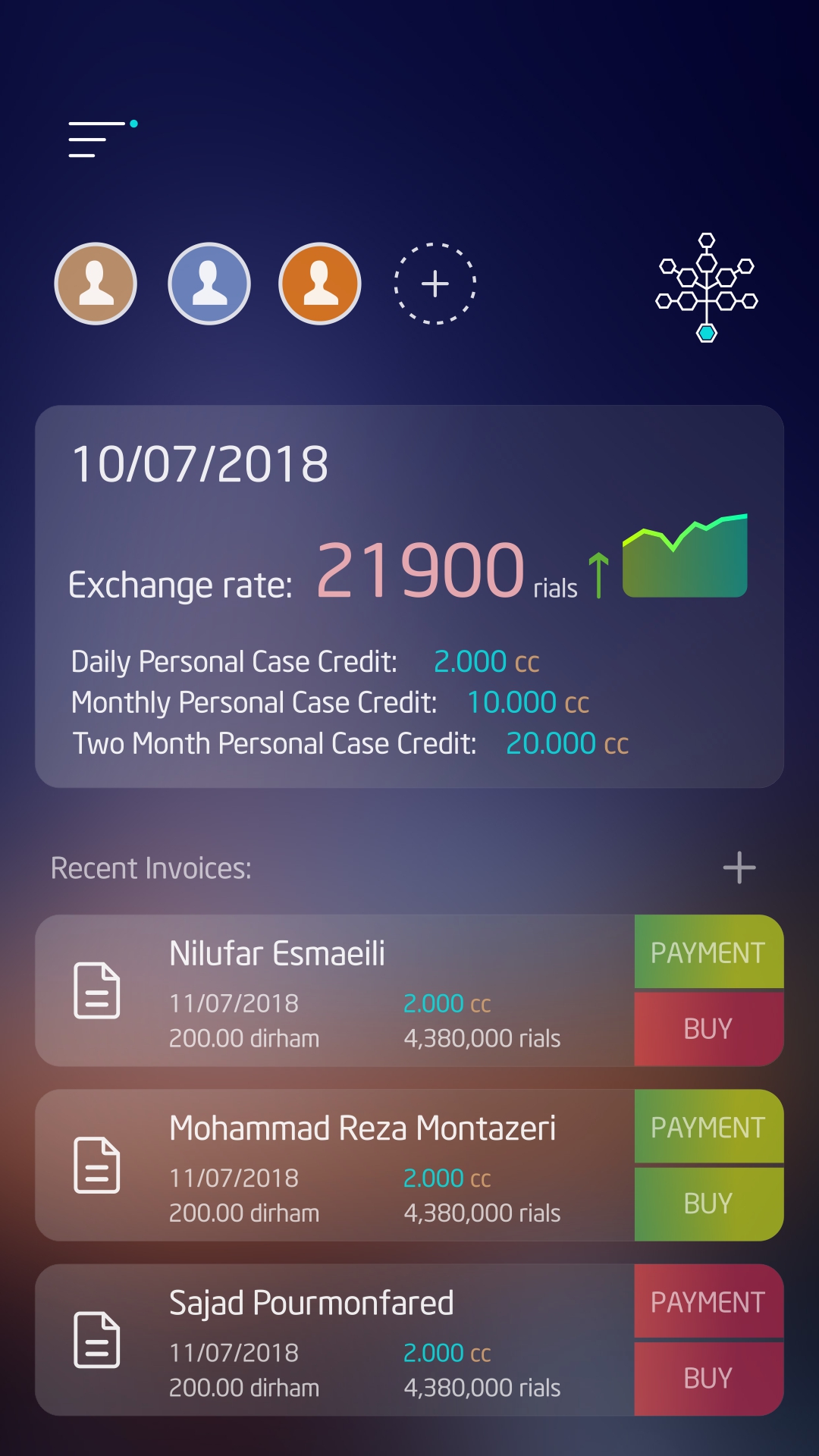The image size is (819, 1456).
Task: Select the orange profile avatar
Action: tap(320, 284)
